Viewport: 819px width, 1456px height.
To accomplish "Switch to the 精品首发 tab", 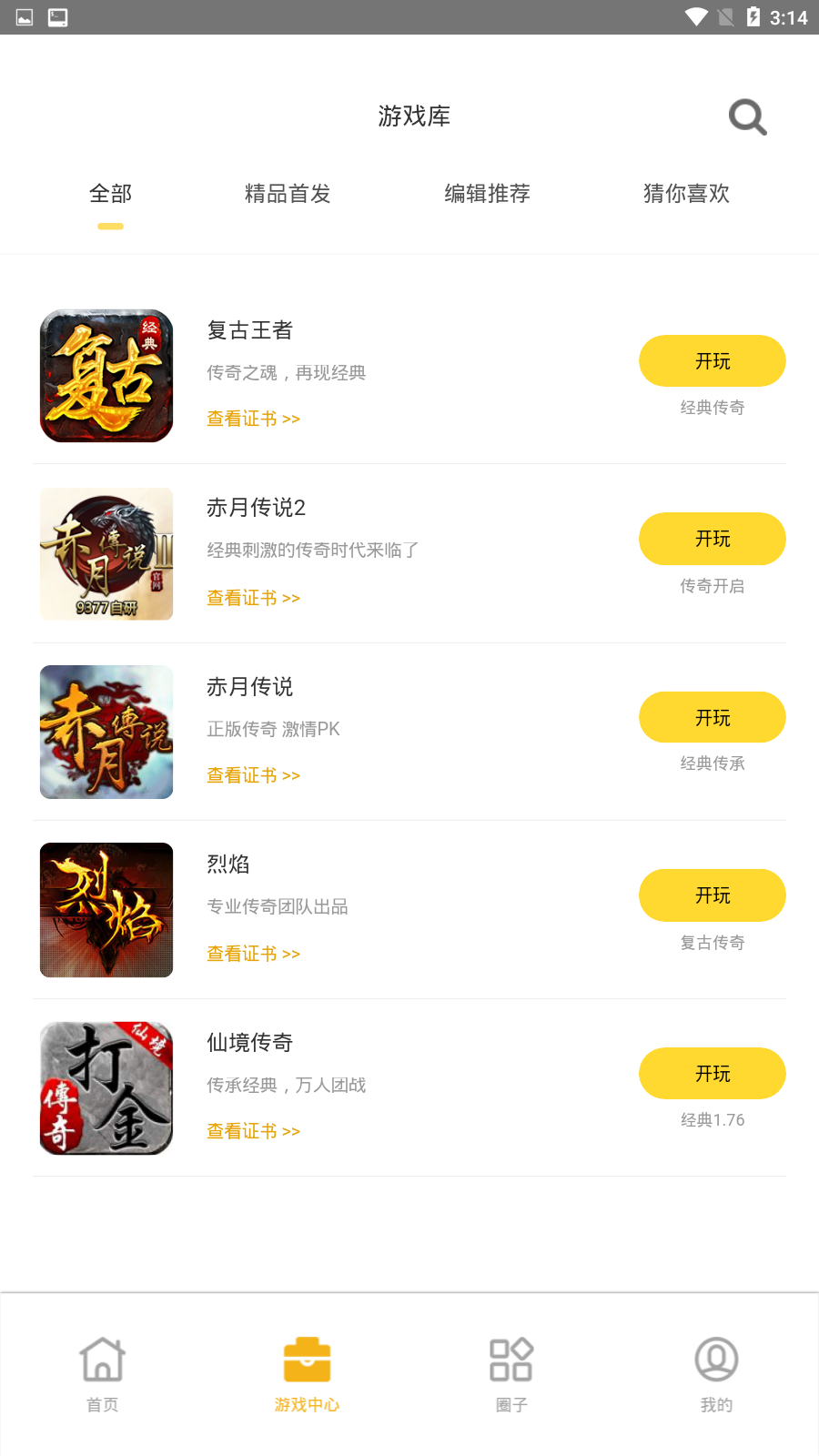I will (288, 194).
